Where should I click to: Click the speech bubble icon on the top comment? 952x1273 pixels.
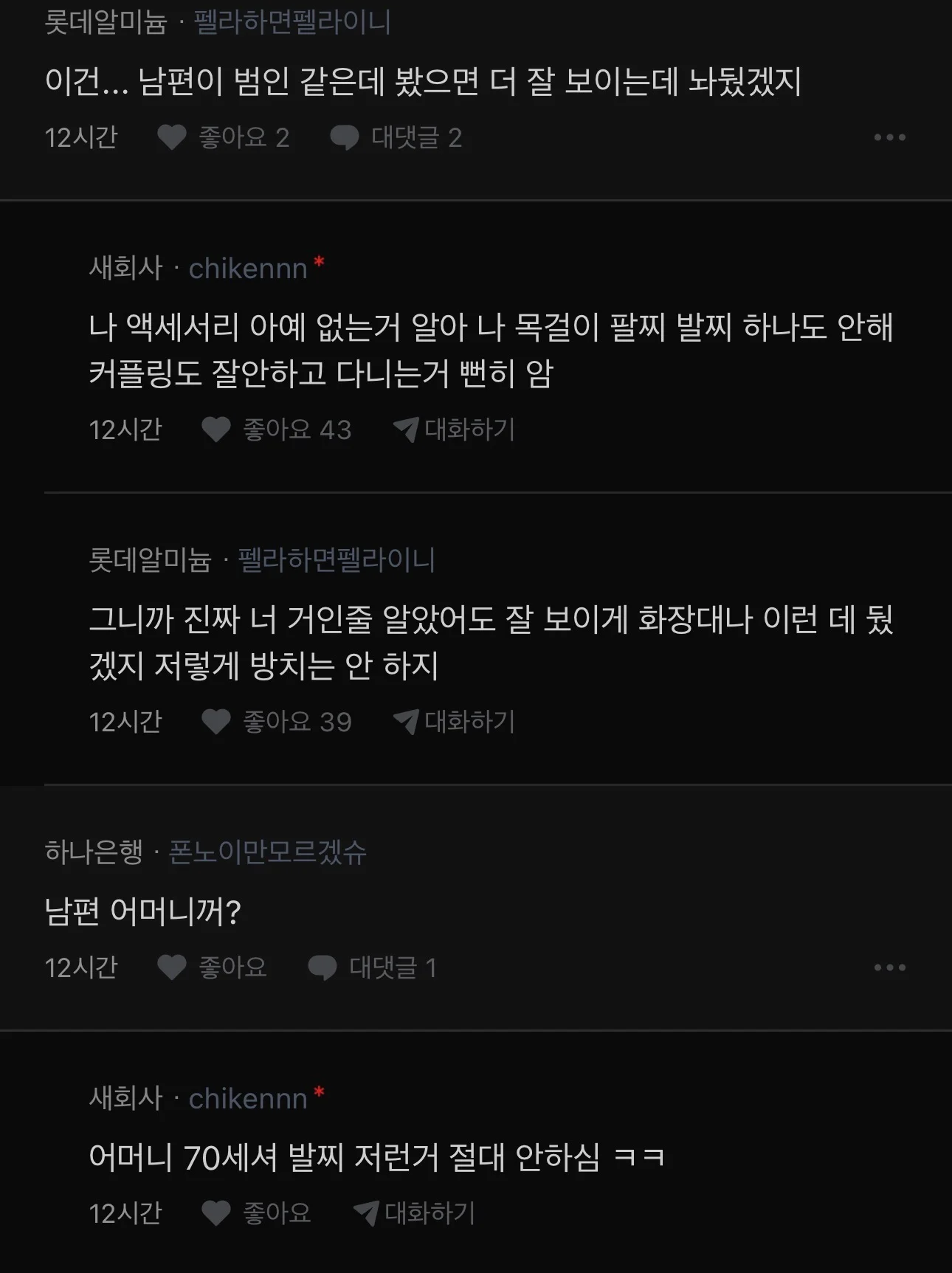344,138
